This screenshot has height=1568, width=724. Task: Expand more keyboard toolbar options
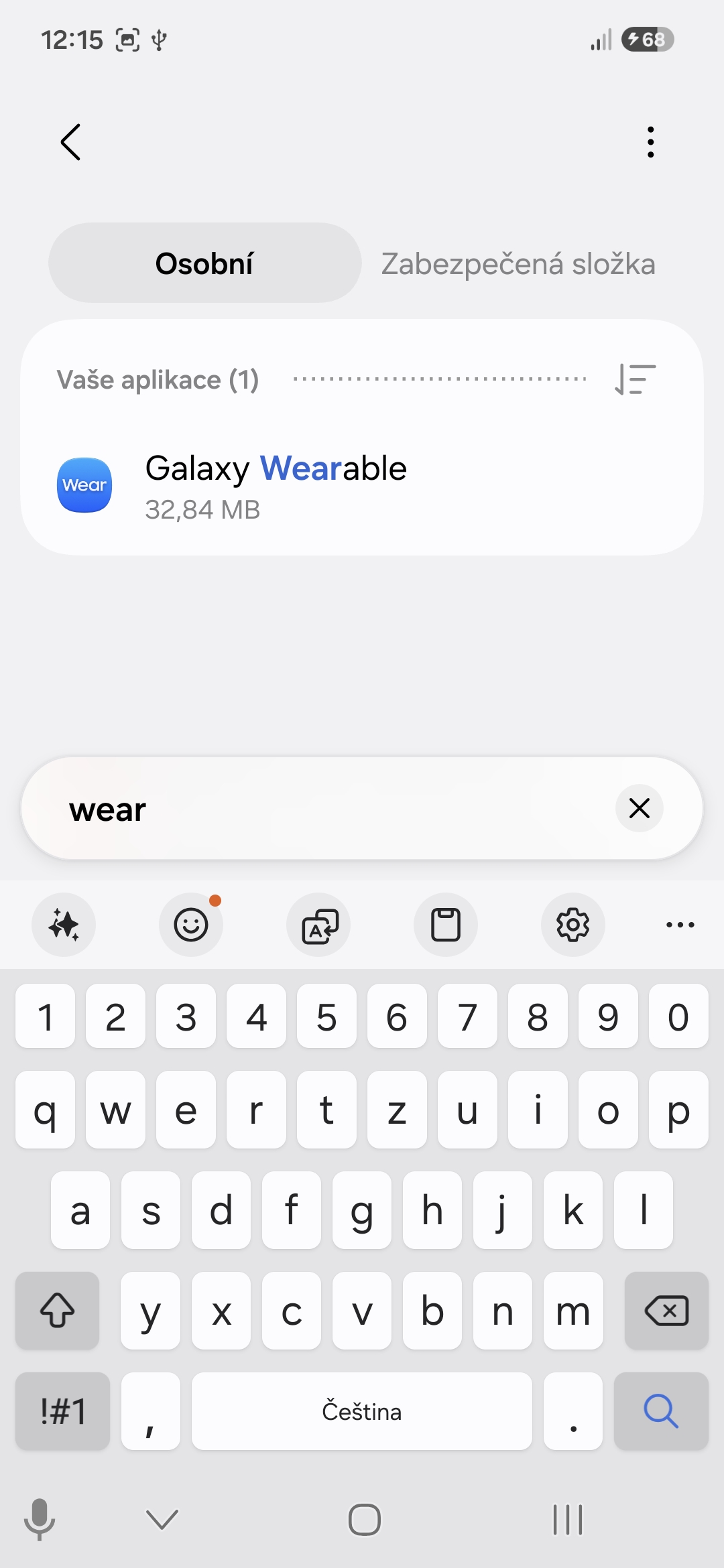click(x=680, y=925)
